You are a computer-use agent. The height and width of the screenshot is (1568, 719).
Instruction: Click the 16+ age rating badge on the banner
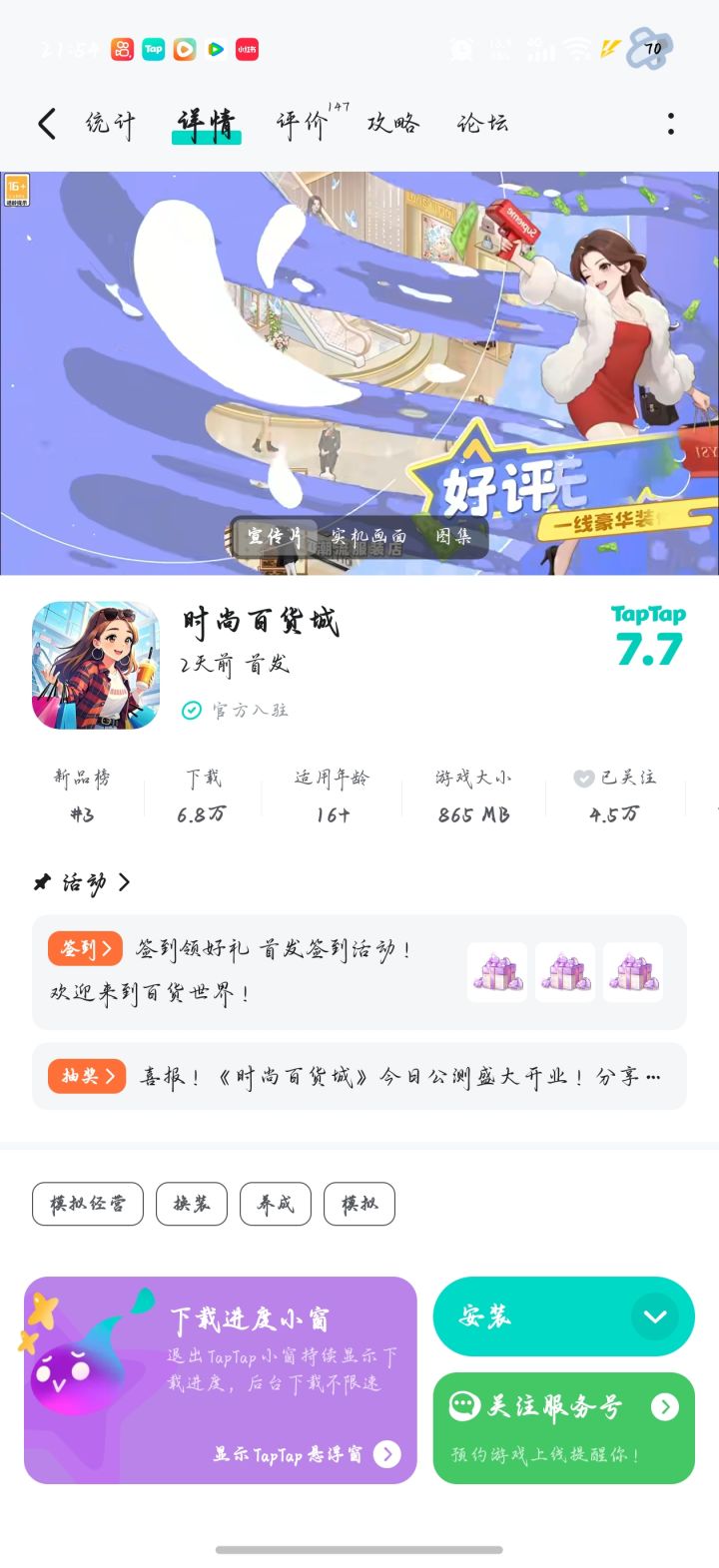coord(17,190)
